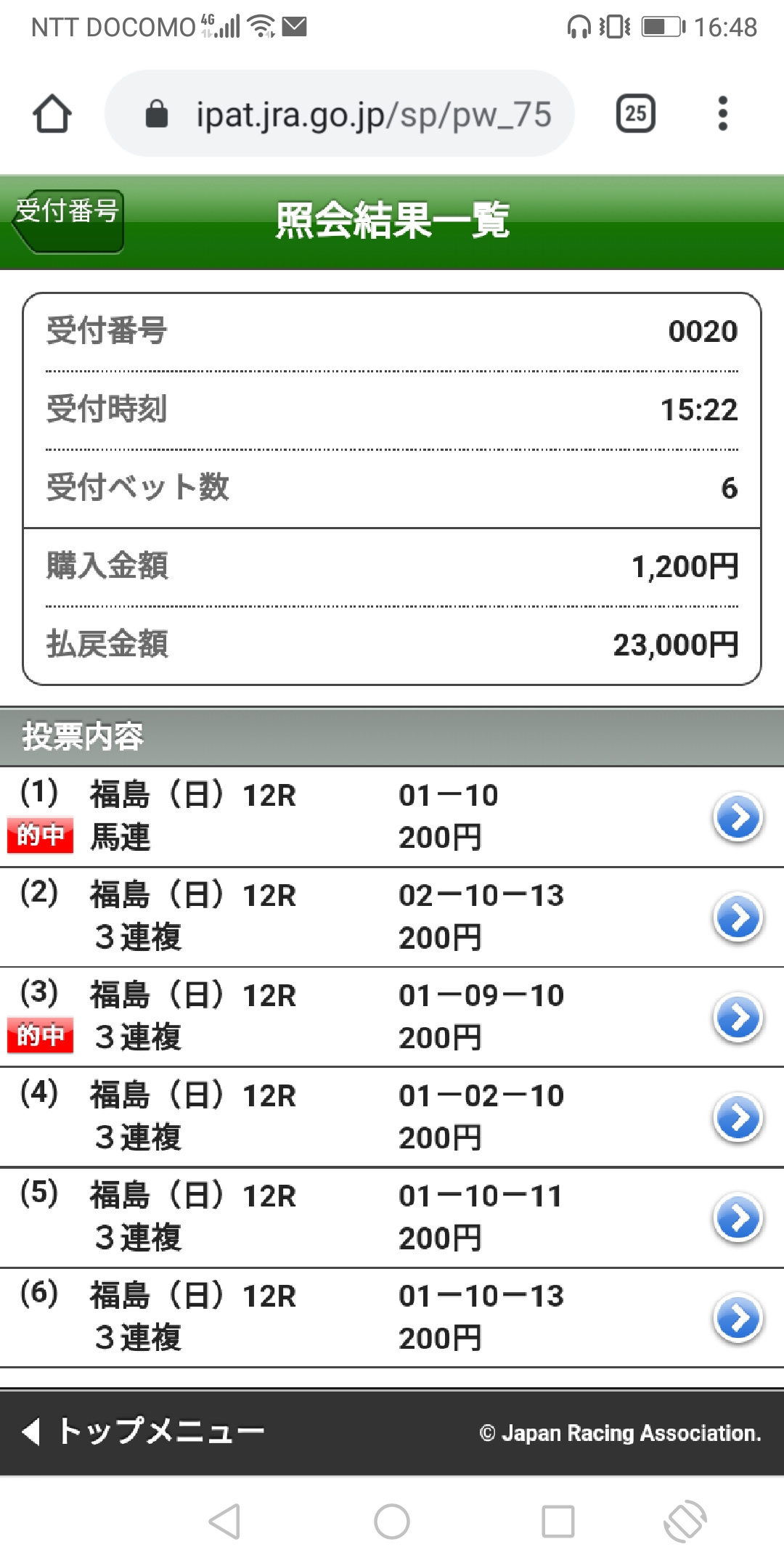Image resolution: width=784 pixels, height=1568 pixels.
Task: Tap the system back button
Action: pyautogui.click(x=224, y=1521)
